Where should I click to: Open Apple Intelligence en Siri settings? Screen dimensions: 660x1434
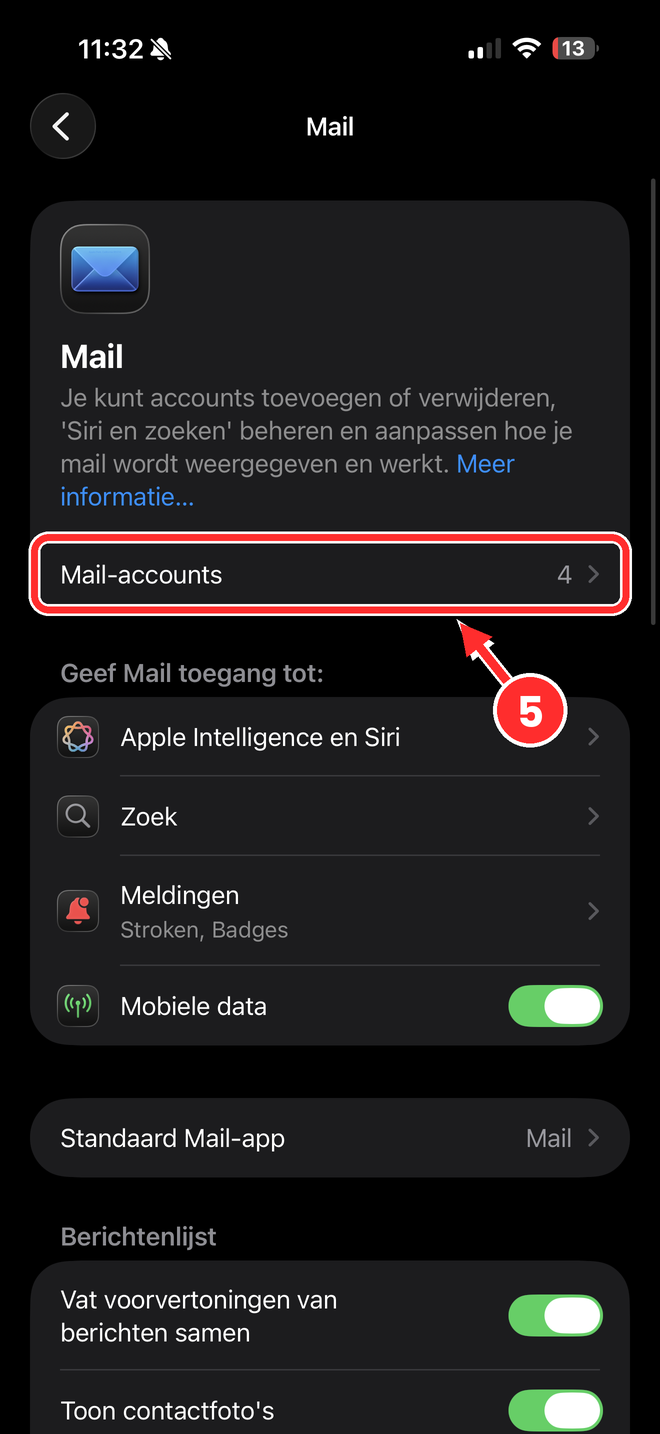pos(330,737)
